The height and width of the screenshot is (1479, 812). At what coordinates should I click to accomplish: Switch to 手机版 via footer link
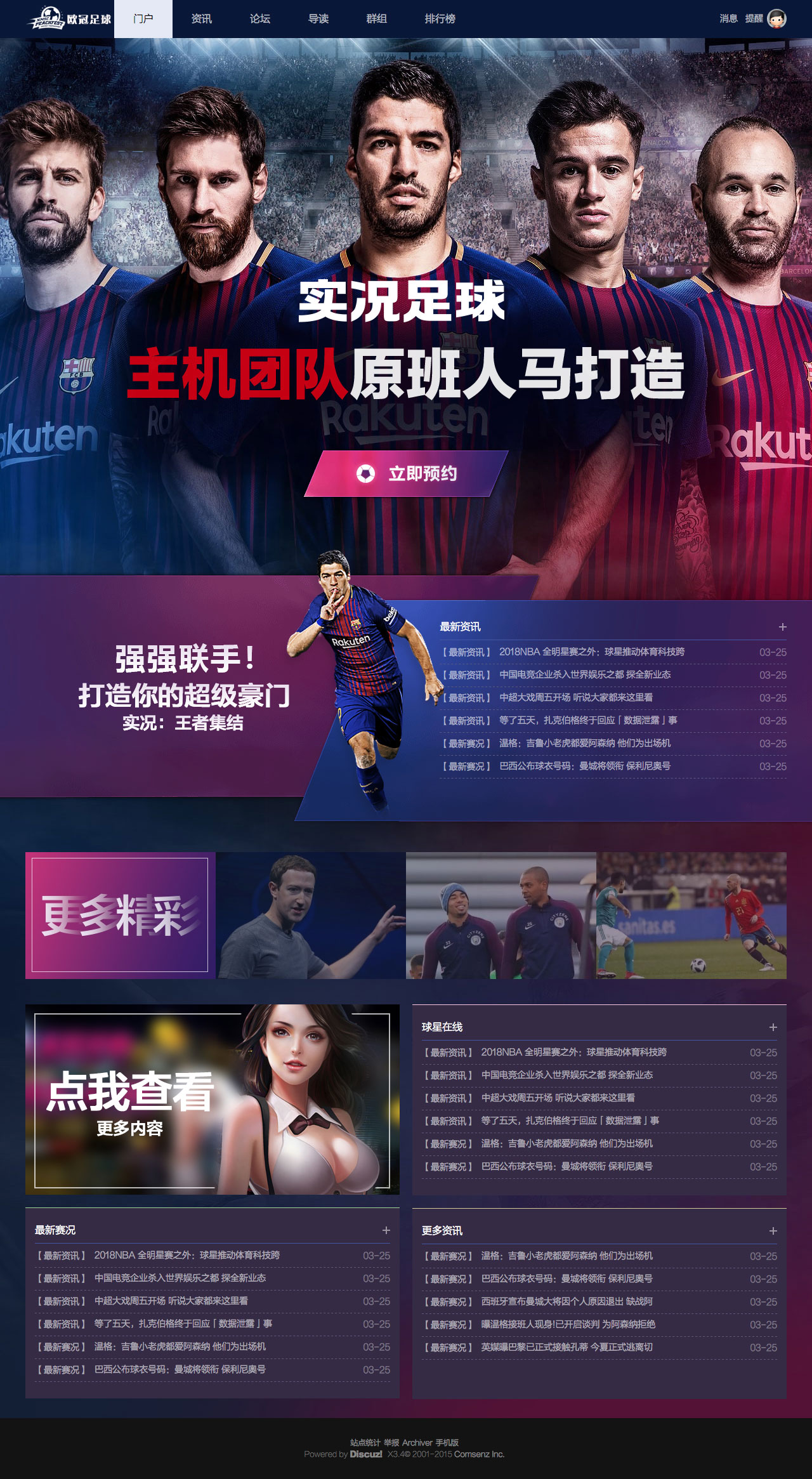tap(447, 1443)
